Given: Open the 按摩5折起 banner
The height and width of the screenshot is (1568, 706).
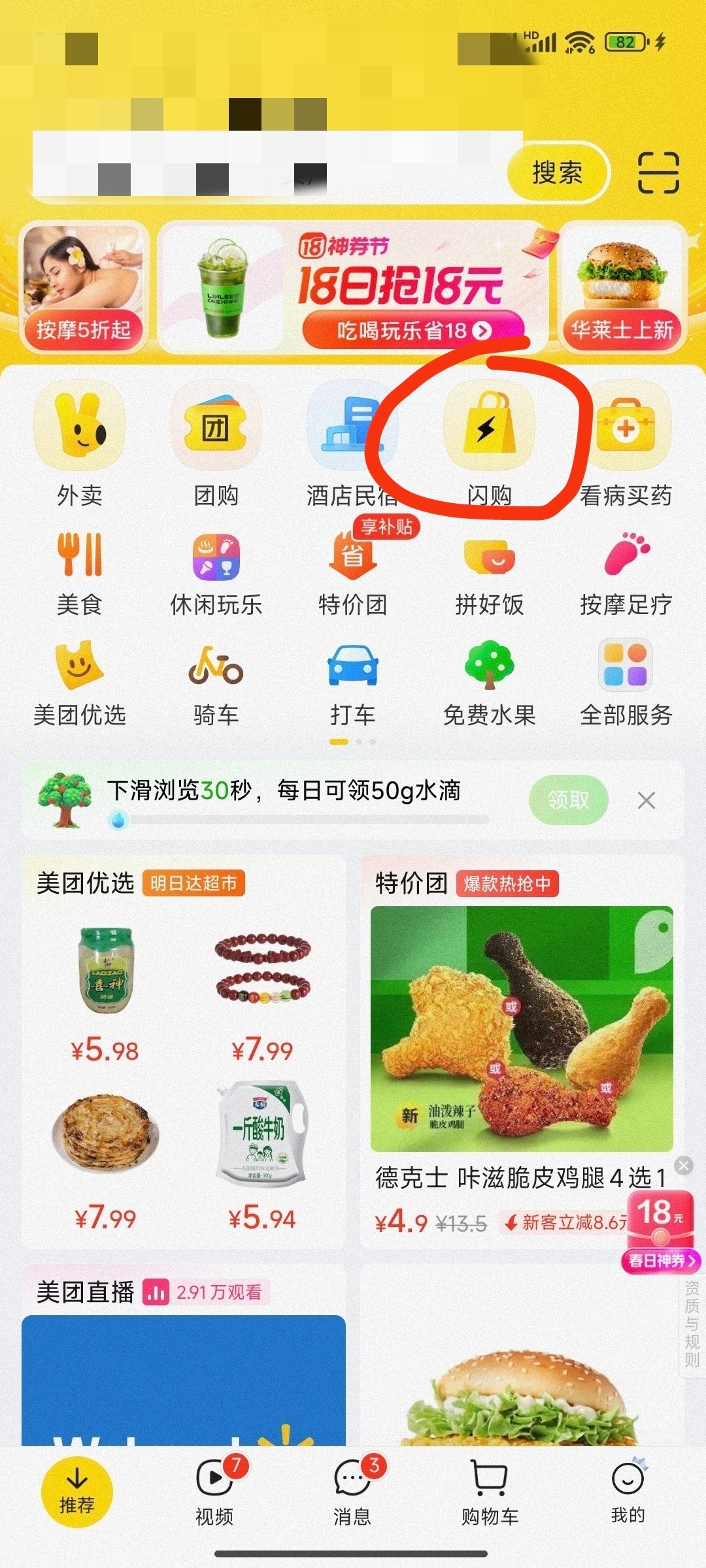Looking at the screenshot, I should [x=84, y=287].
